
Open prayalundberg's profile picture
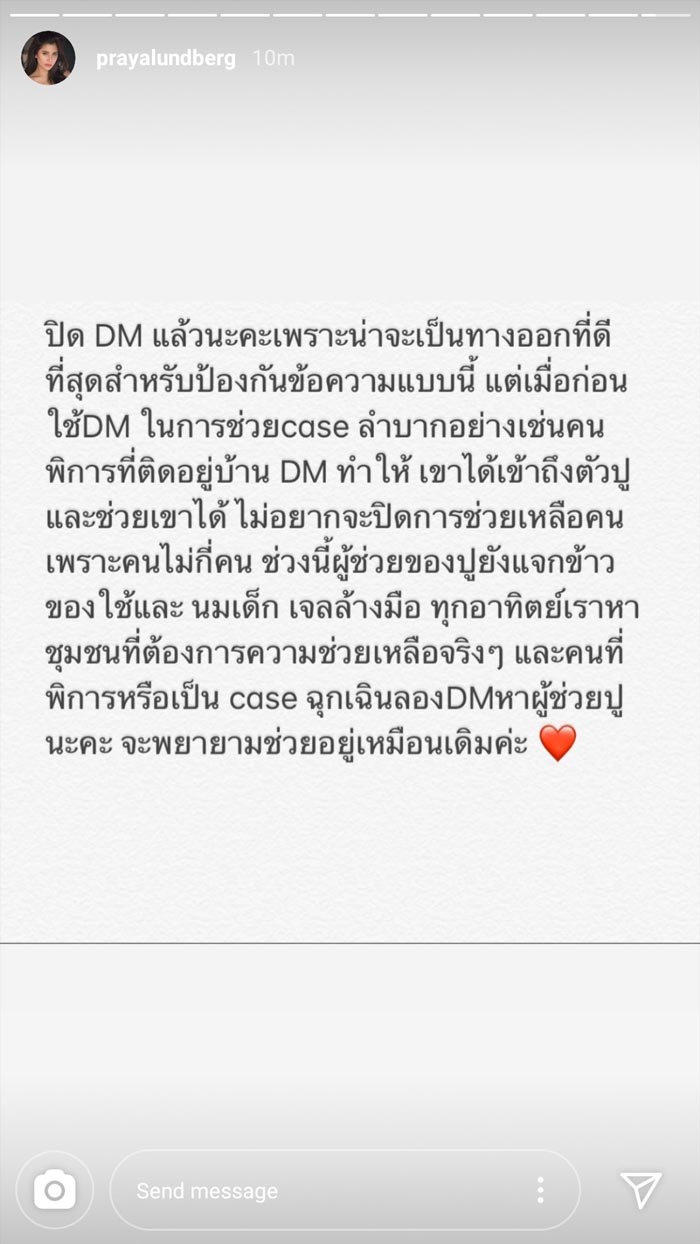48,58
